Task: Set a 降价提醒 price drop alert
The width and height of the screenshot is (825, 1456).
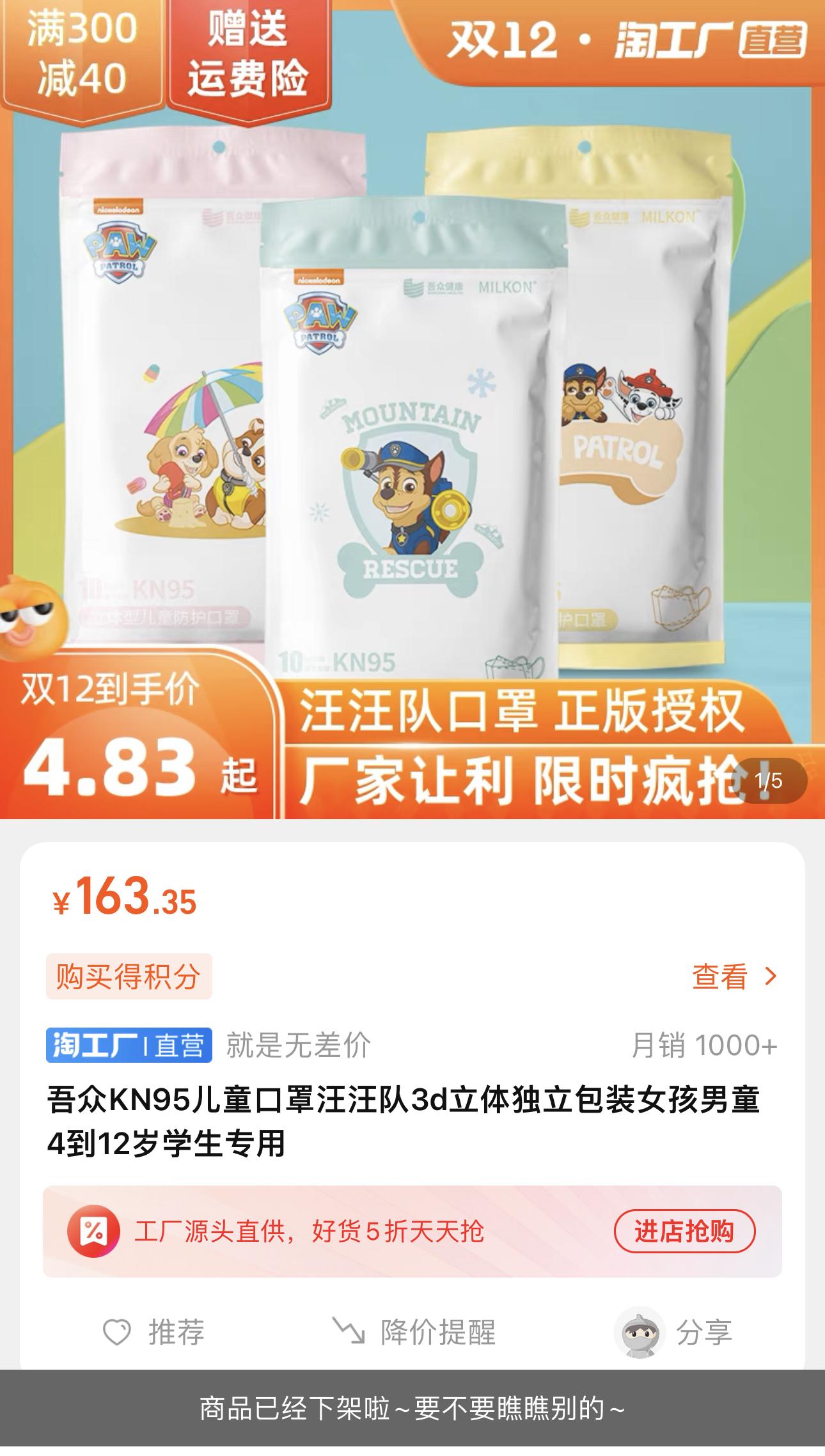Action: coord(414,1333)
